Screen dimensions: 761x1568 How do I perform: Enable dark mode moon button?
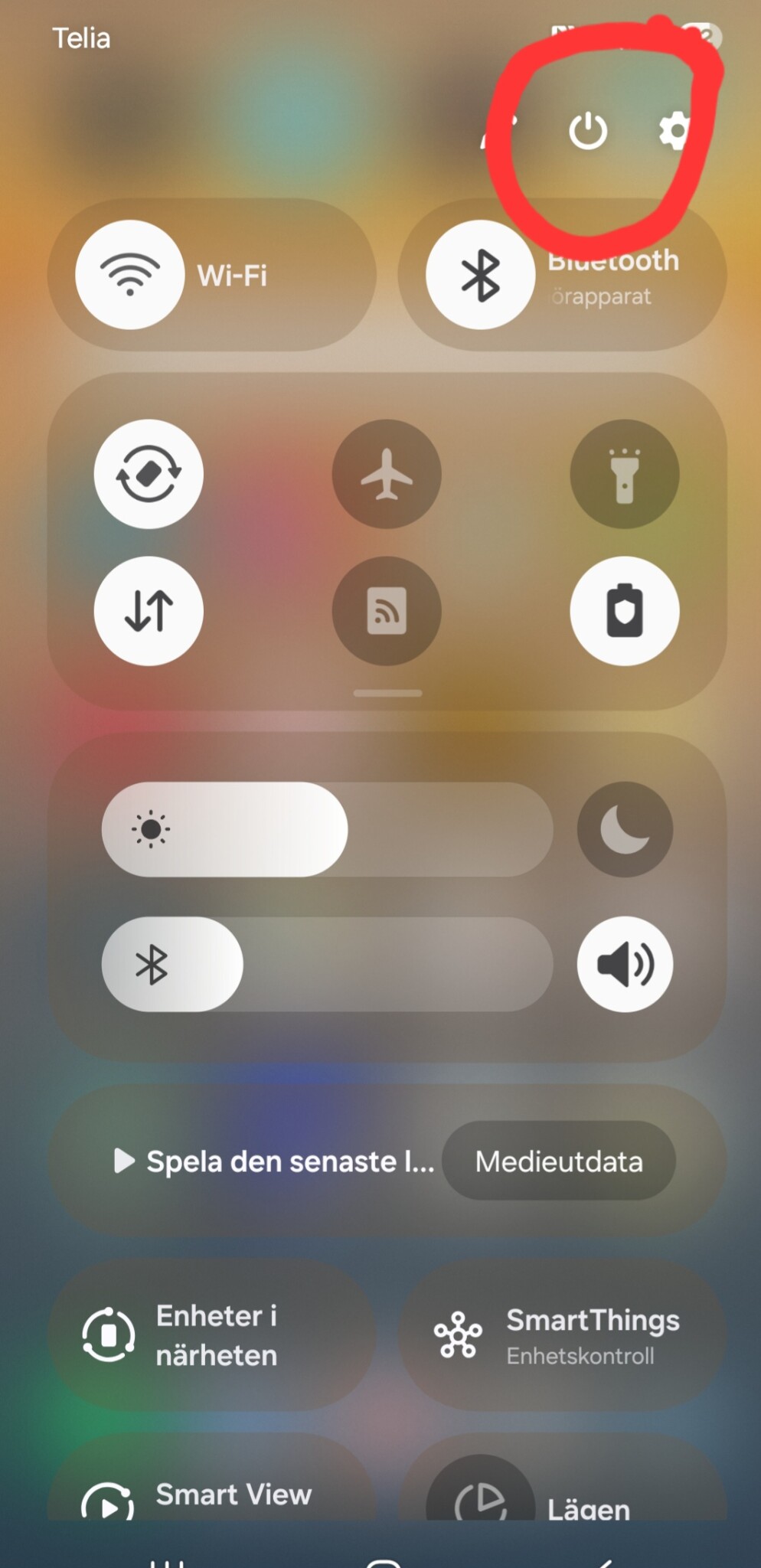(x=625, y=829)
